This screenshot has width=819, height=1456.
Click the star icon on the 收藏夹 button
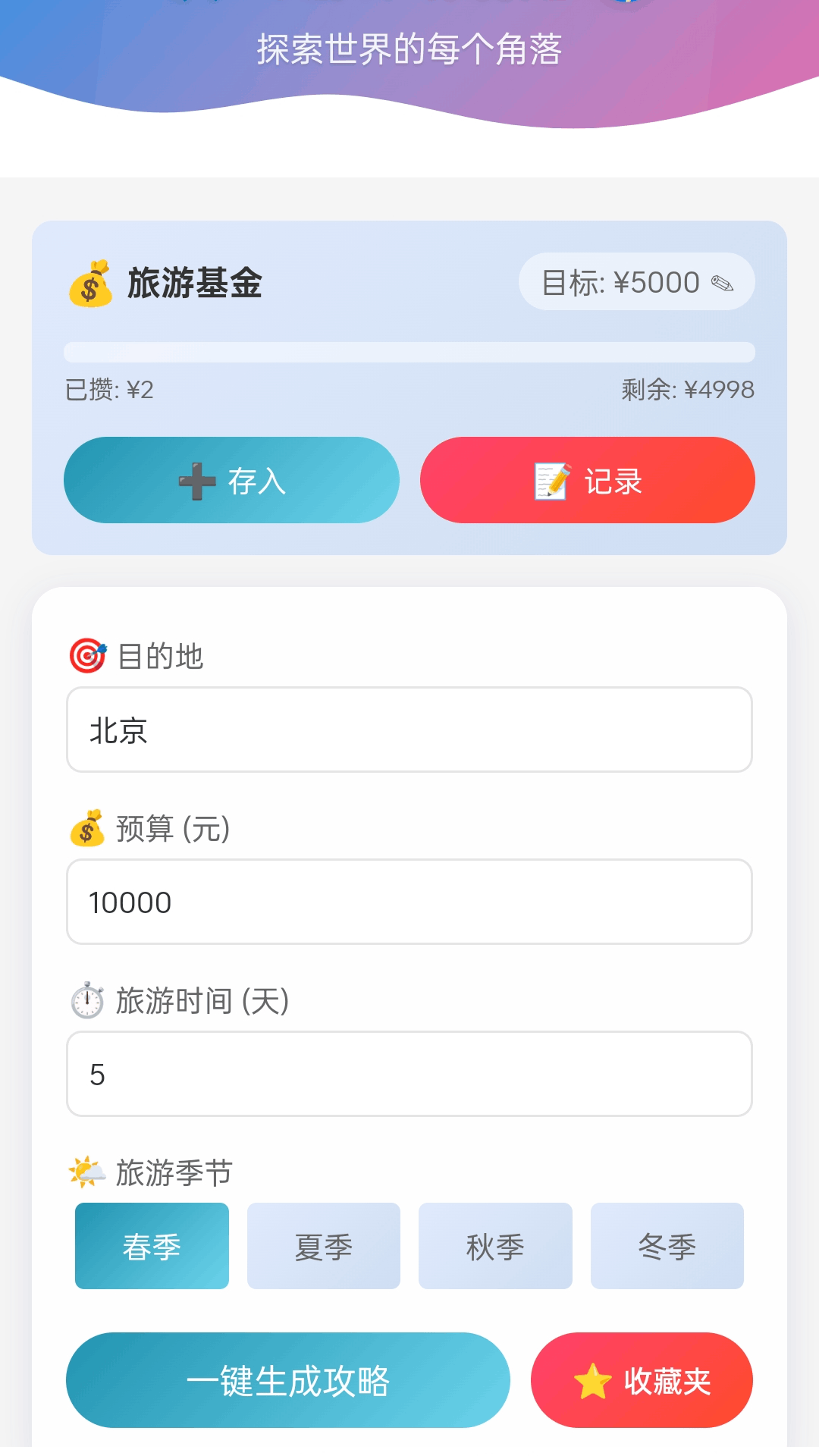(x=595, y=1381)
